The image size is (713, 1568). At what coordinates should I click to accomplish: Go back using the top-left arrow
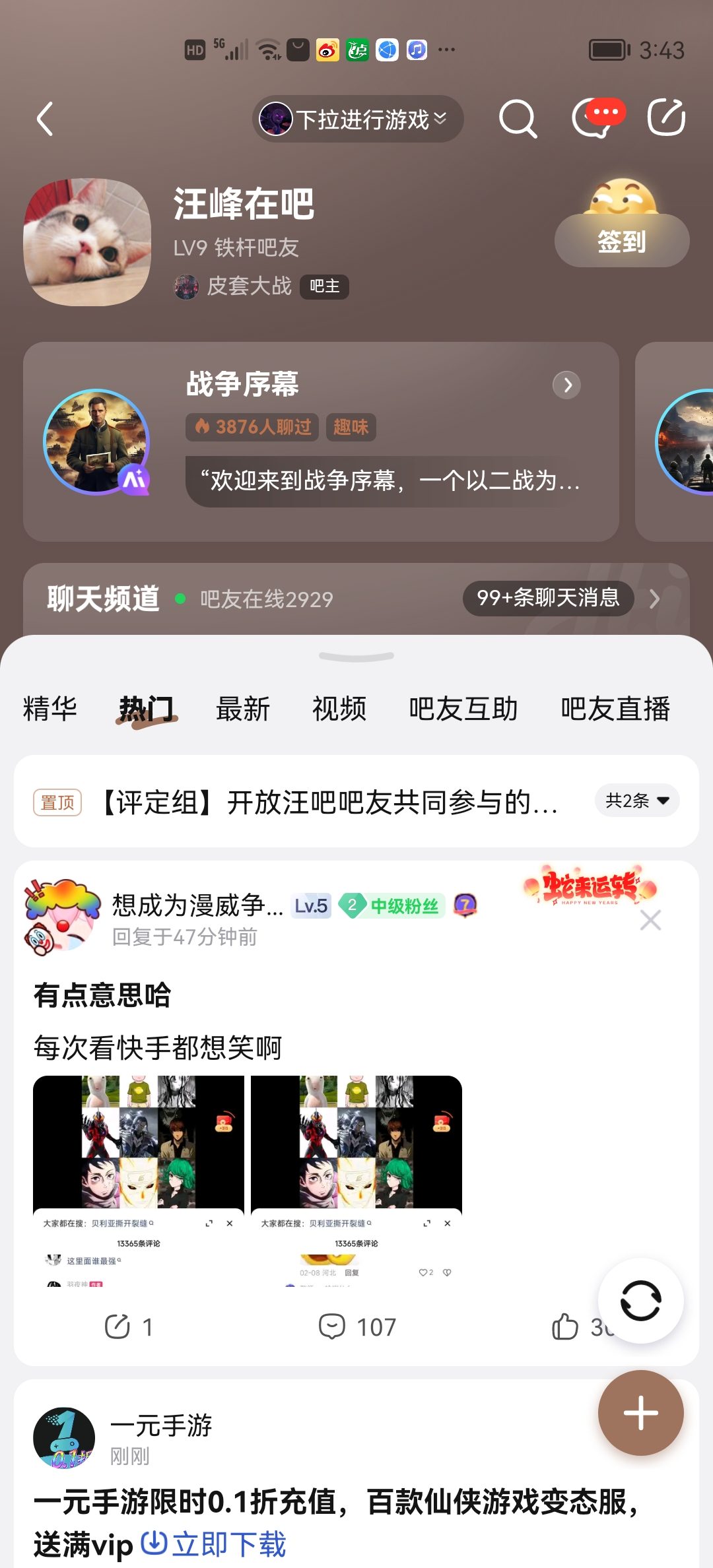pyautogui.click(x=45, y=119)
